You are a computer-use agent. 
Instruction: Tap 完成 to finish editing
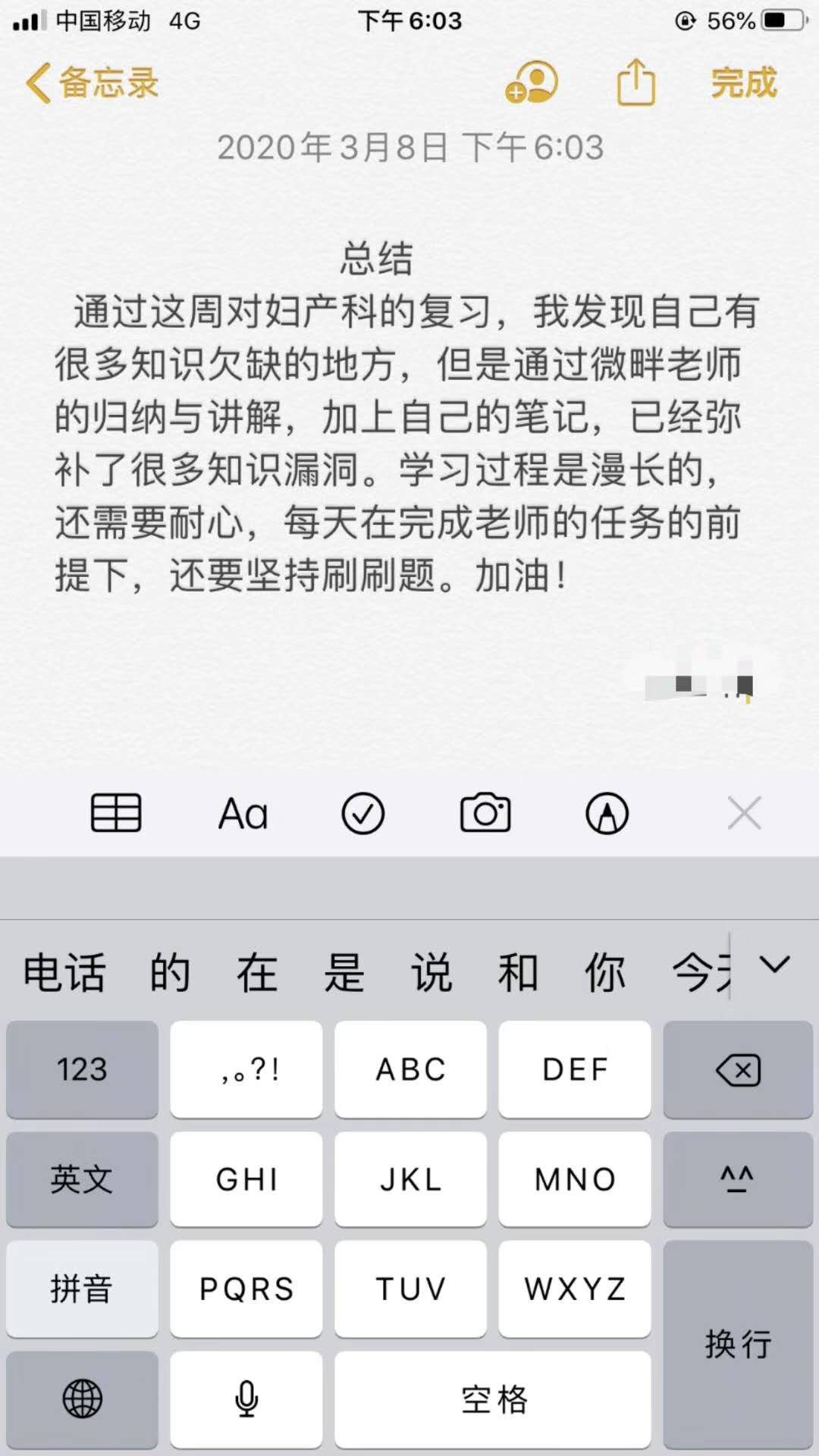point(743,83)
